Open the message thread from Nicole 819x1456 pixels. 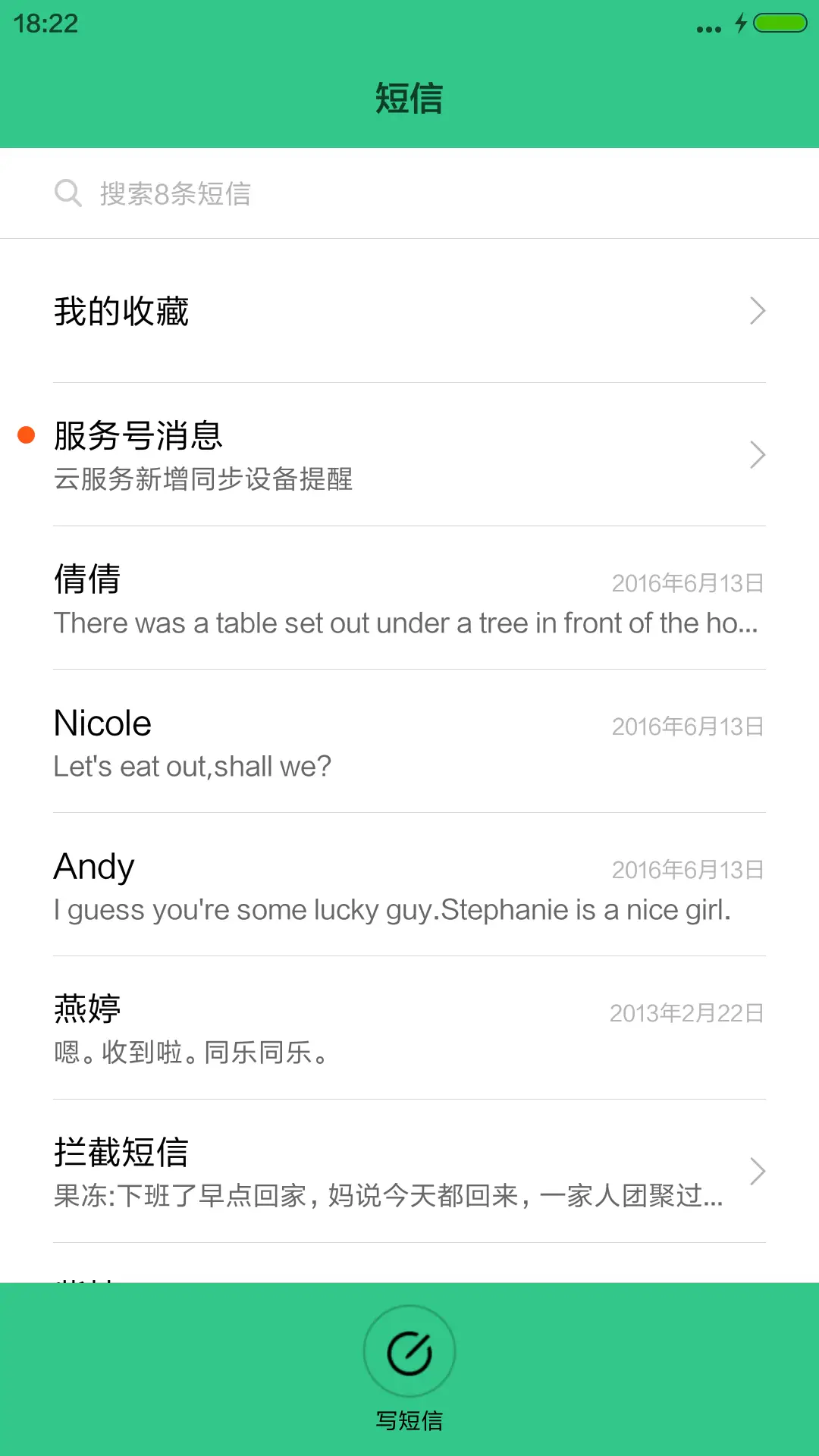(409, 743)
